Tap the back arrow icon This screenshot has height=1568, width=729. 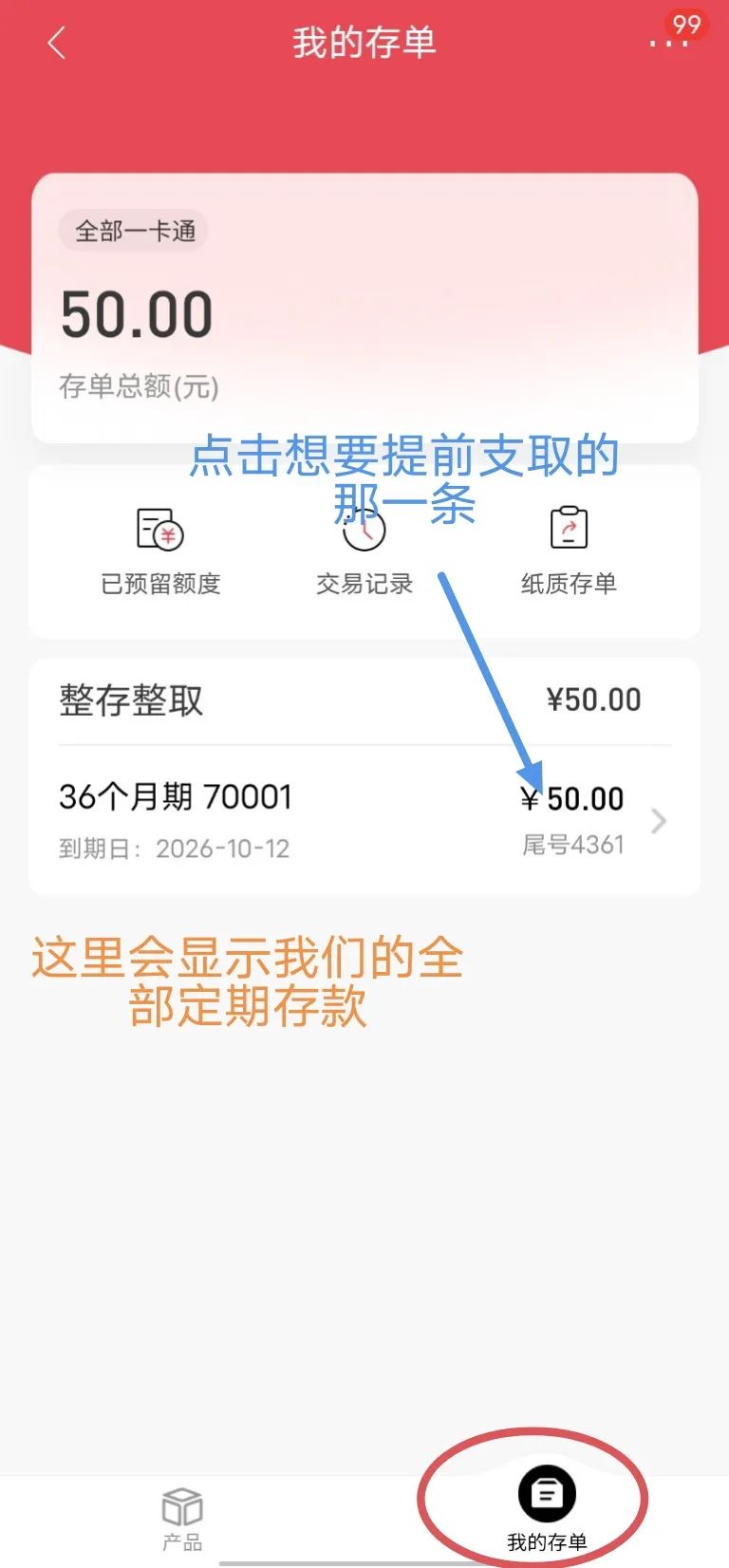click(x=57, y=43)
